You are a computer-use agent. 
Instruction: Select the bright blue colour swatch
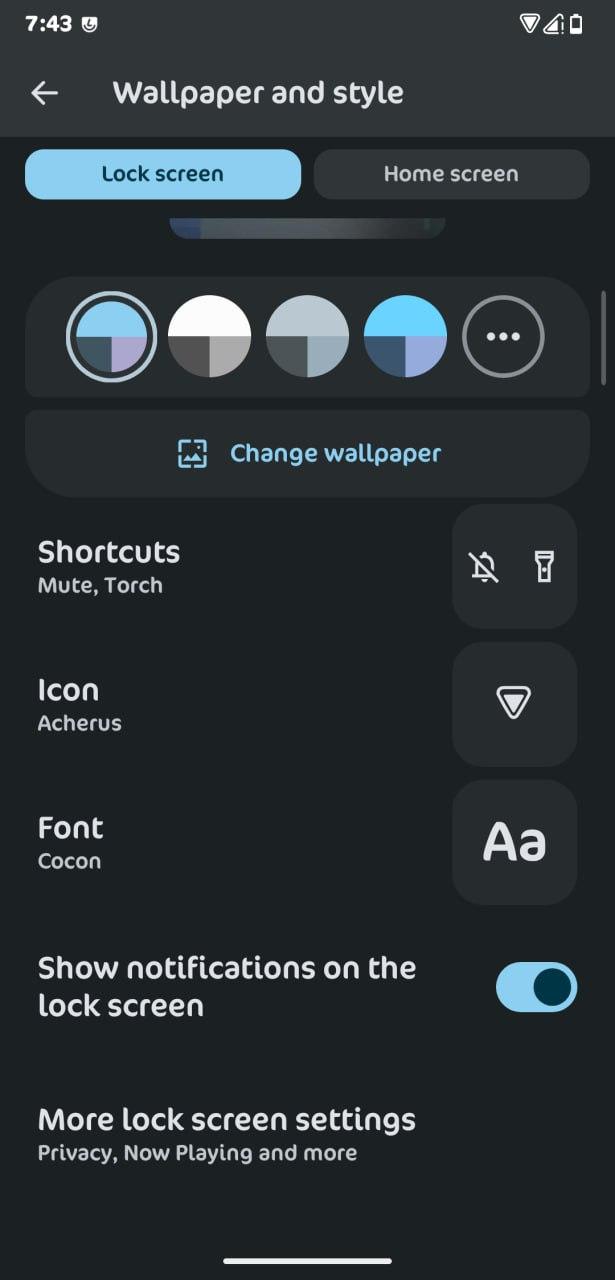405,336
